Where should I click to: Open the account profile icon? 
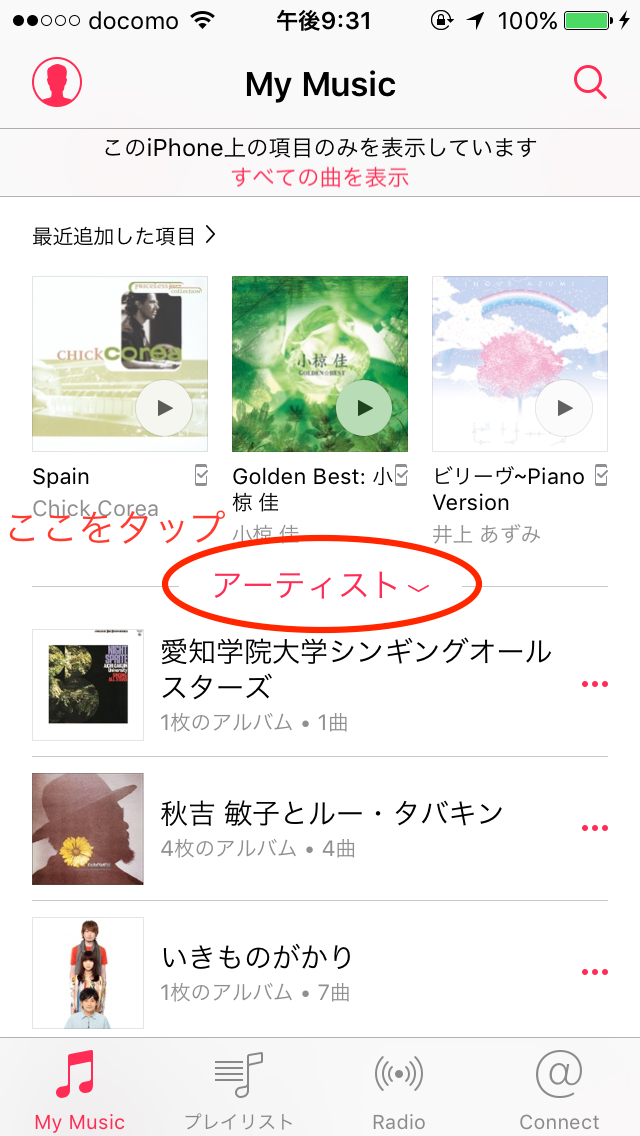pos(57,82)
